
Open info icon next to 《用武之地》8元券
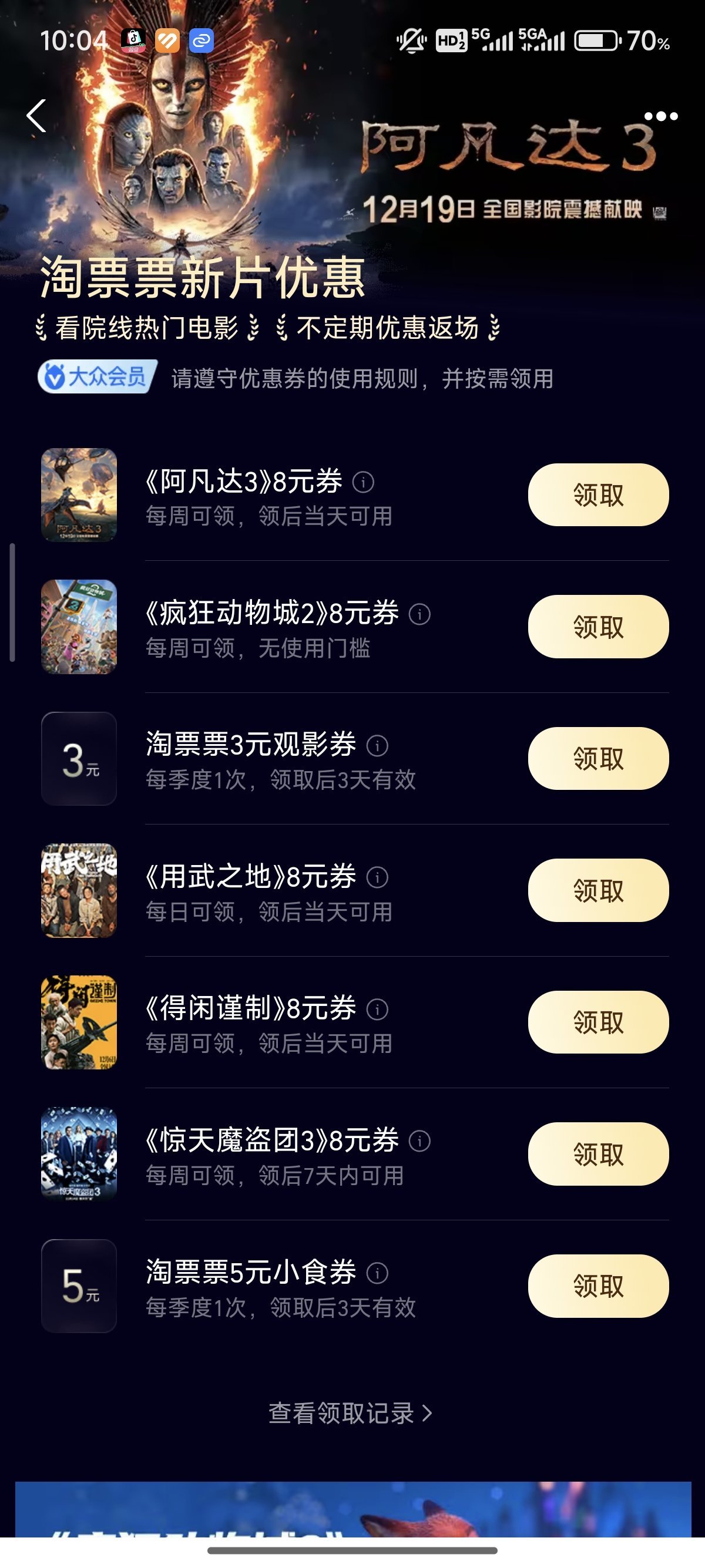pyautogui.click(x=377, y=878)
